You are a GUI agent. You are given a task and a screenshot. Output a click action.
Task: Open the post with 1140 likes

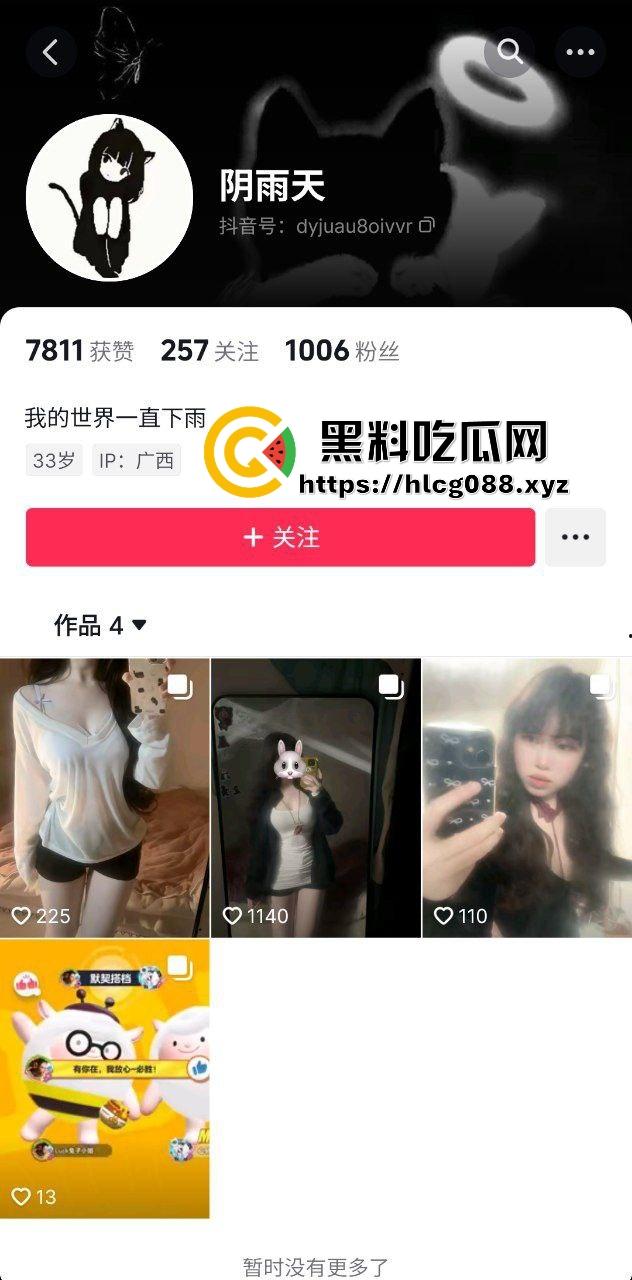click(316, 797)
